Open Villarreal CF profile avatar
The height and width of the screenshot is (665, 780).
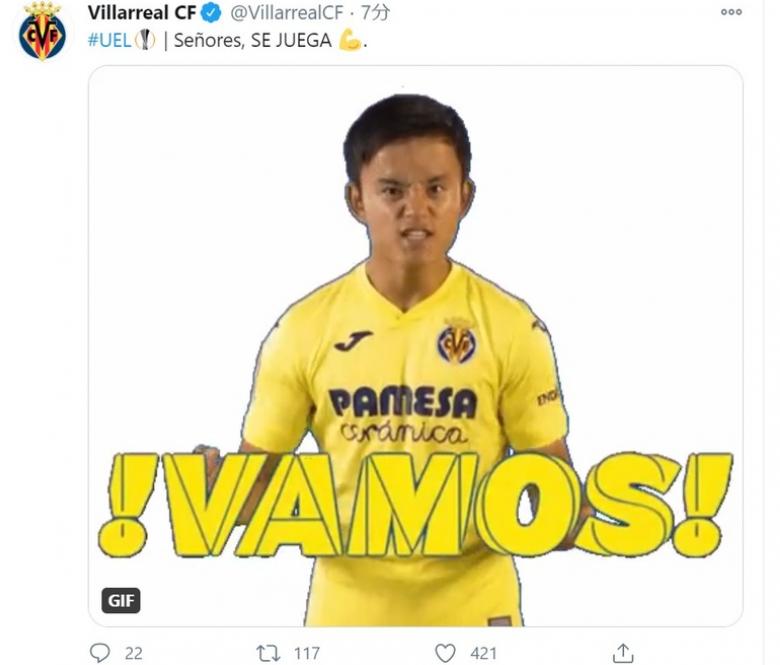coord(41,31)
